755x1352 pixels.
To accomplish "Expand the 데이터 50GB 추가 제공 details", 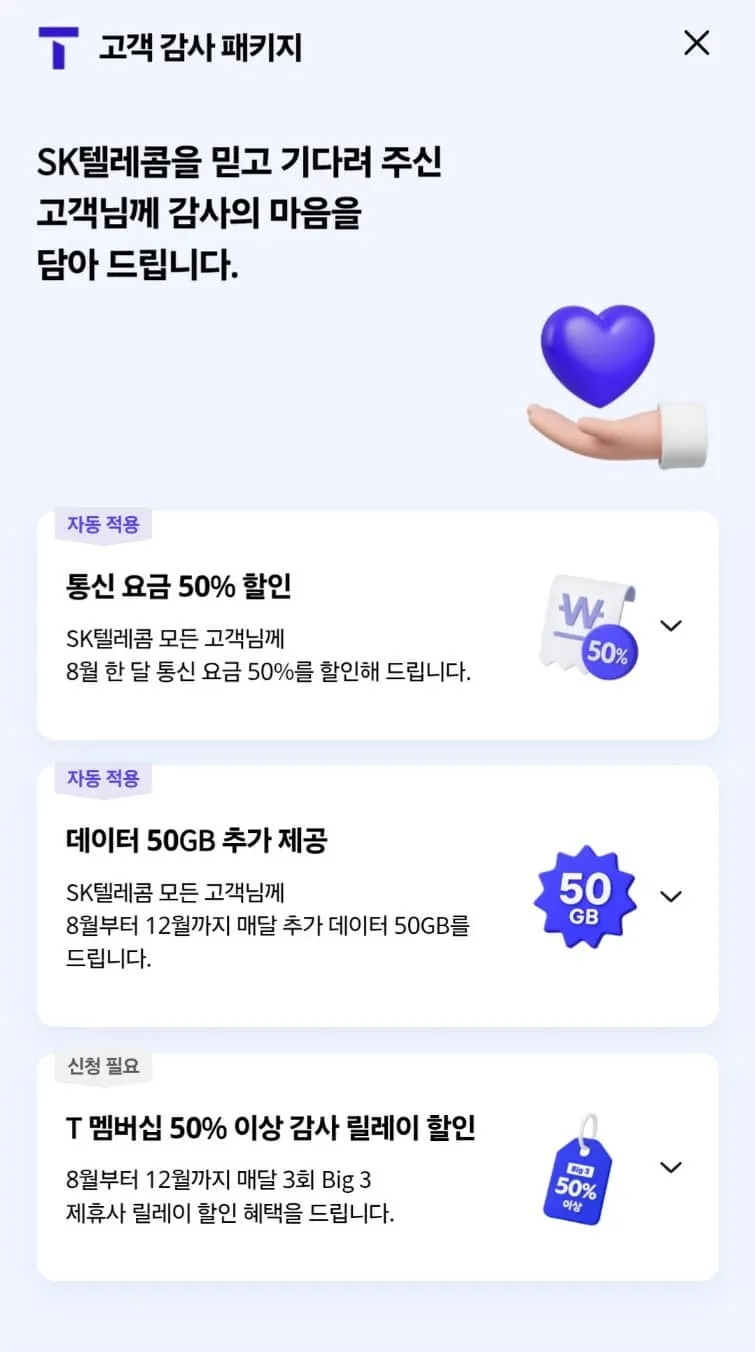I will click(671, 896).
